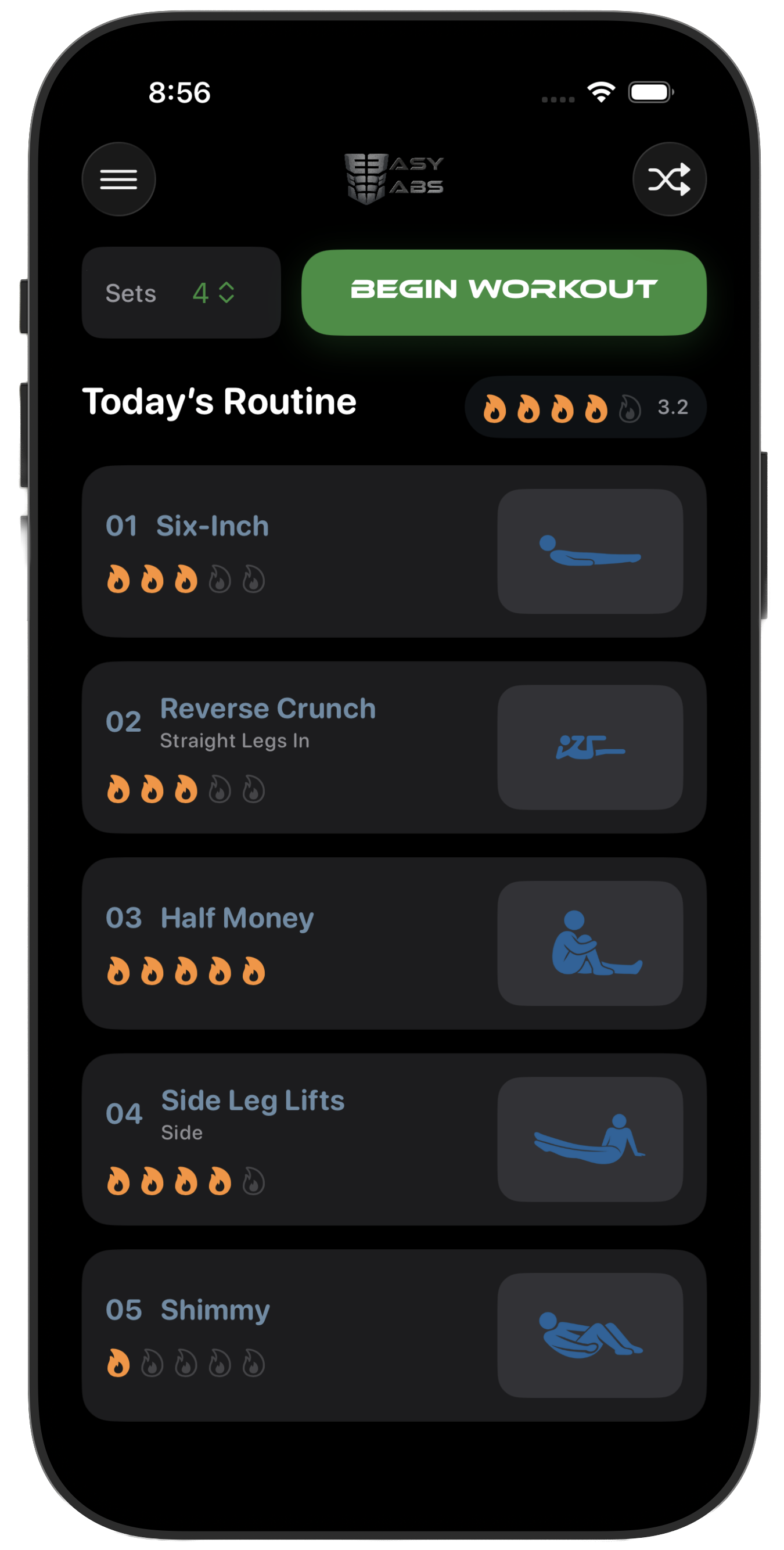Image resolution: width=784 pixels, height=1550 pixels.
Task: Shuffle today's workout routine
Action: click(669, 179)
